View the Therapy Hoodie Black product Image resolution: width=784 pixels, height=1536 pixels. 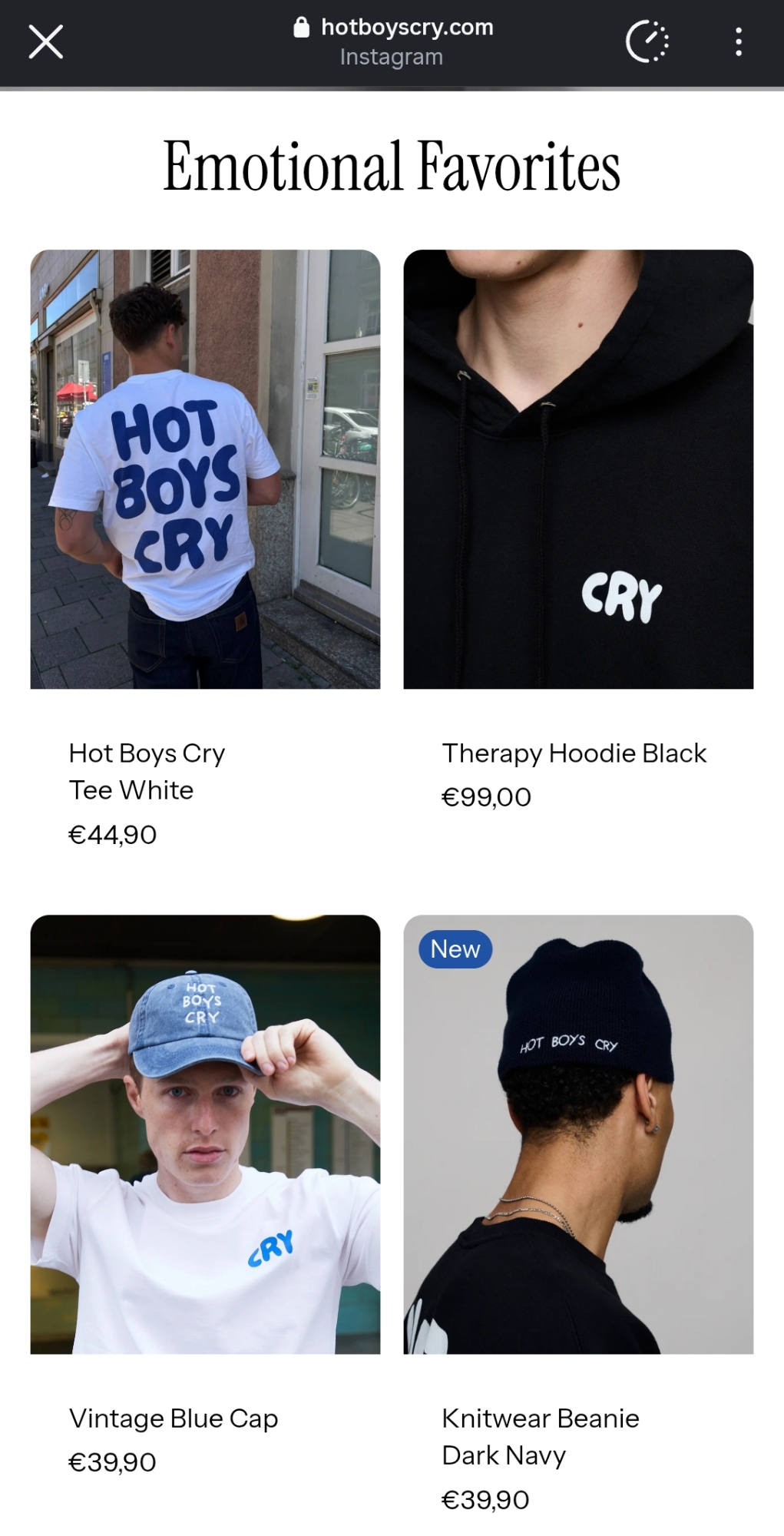point(578,469)
